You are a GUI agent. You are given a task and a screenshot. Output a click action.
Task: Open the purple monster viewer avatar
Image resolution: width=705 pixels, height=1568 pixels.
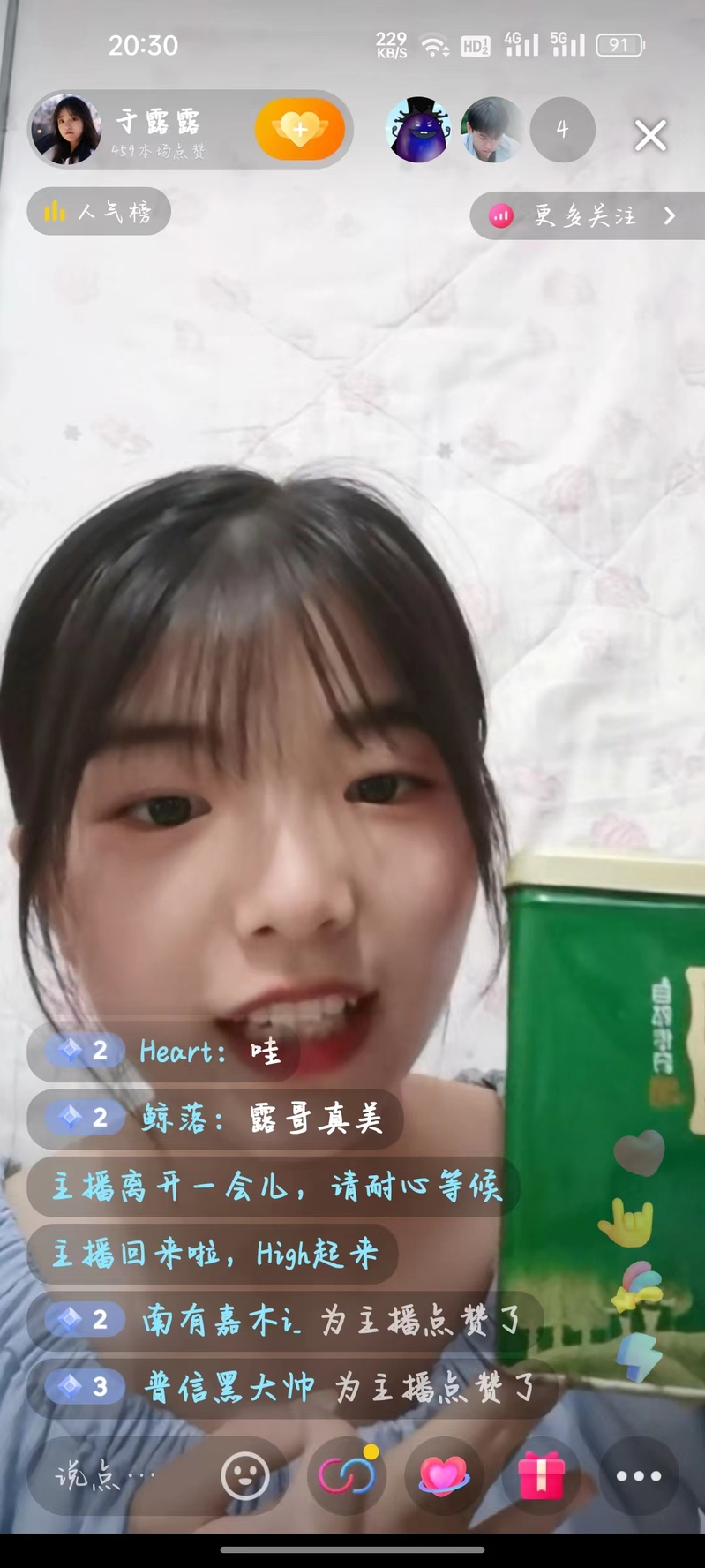coord(419,130)
